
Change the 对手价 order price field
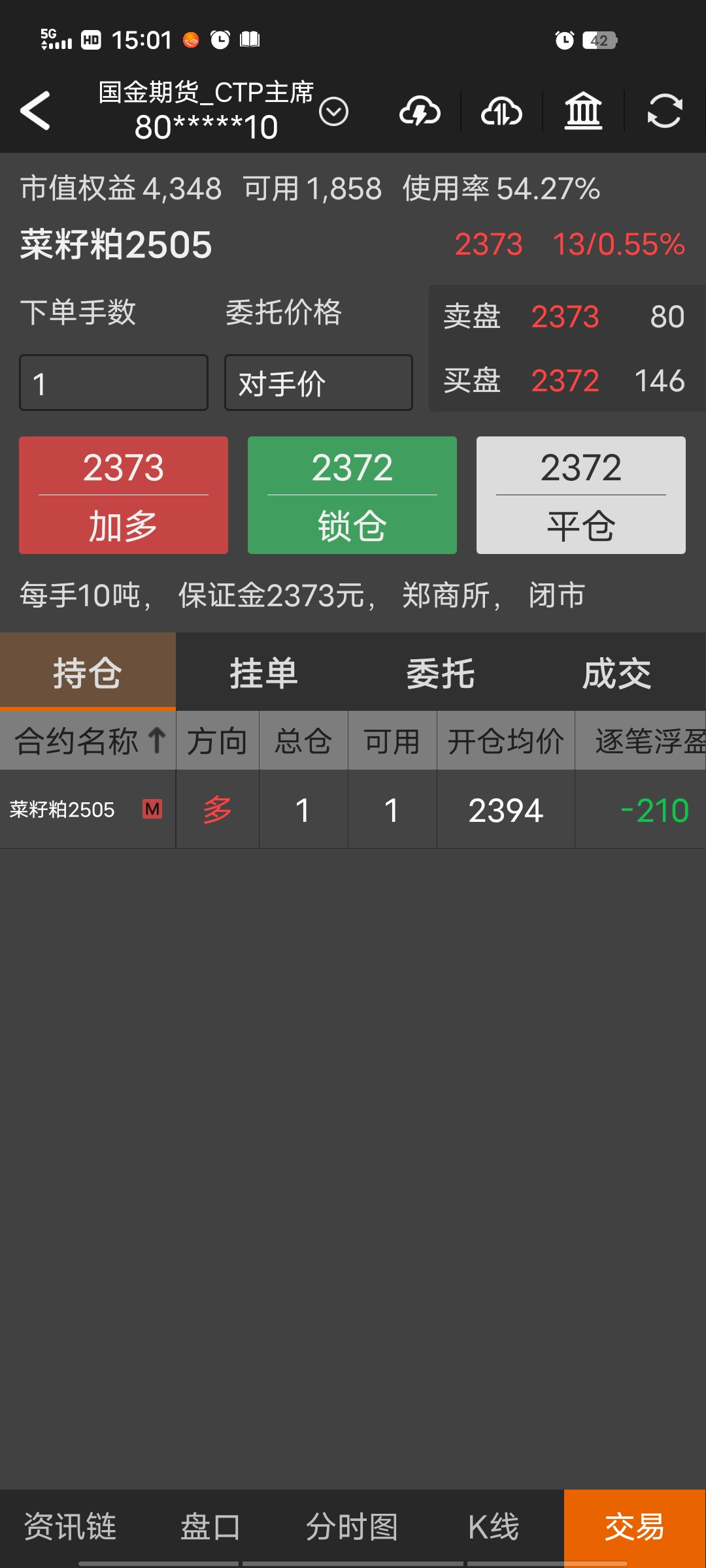pos(318,383)
